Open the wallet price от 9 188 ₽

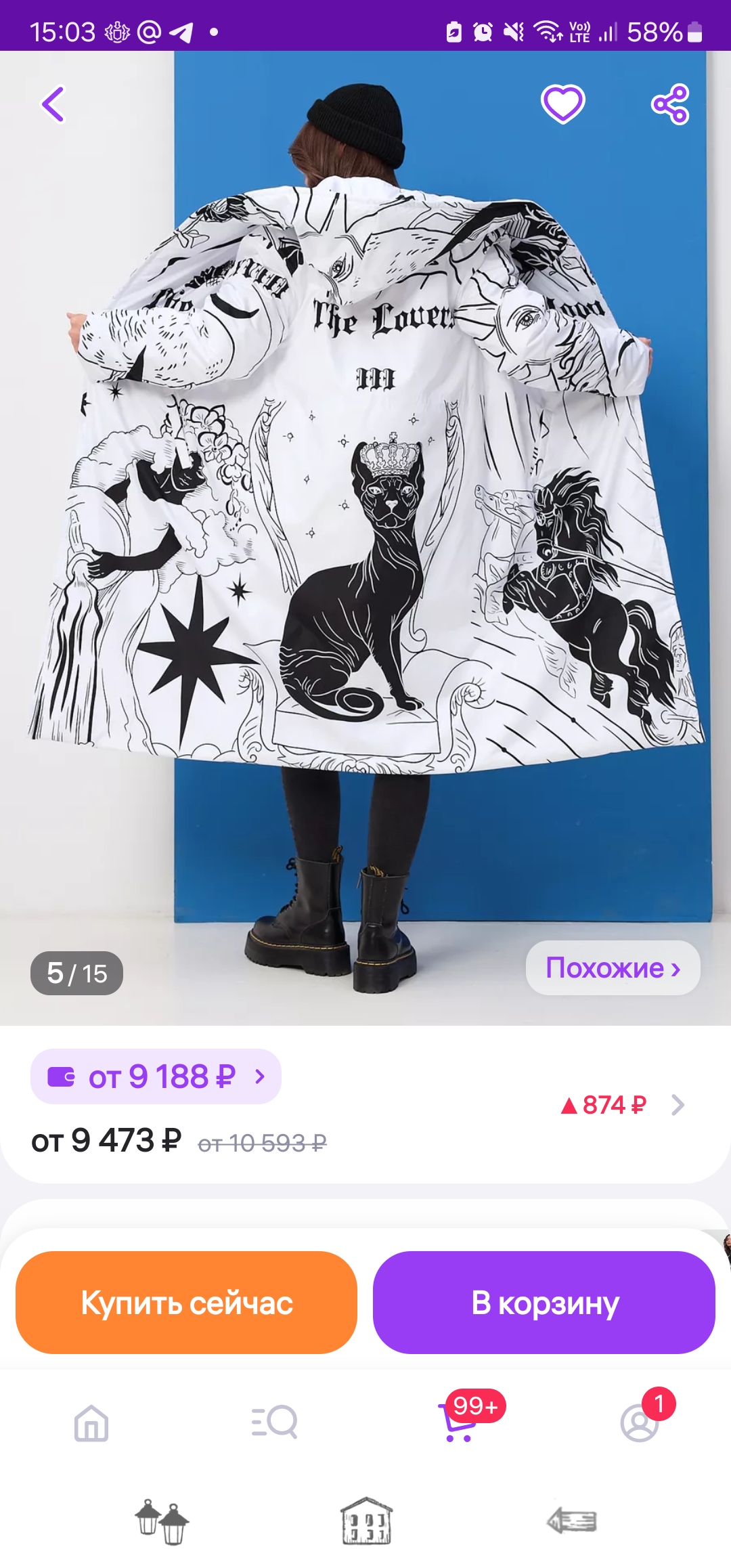(x=156, y=1076)
